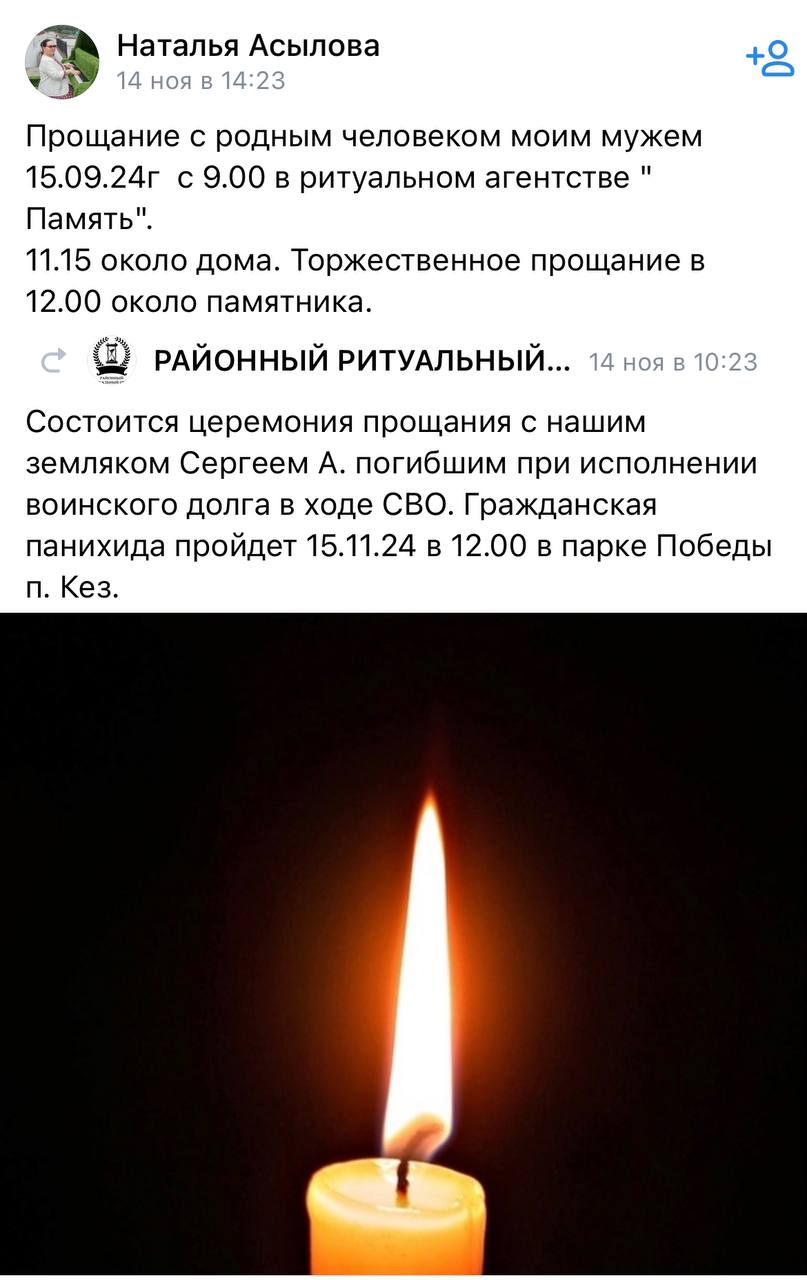
Task: Open Наталья Асылова's profile avatar
Action: tap(62, 61)
